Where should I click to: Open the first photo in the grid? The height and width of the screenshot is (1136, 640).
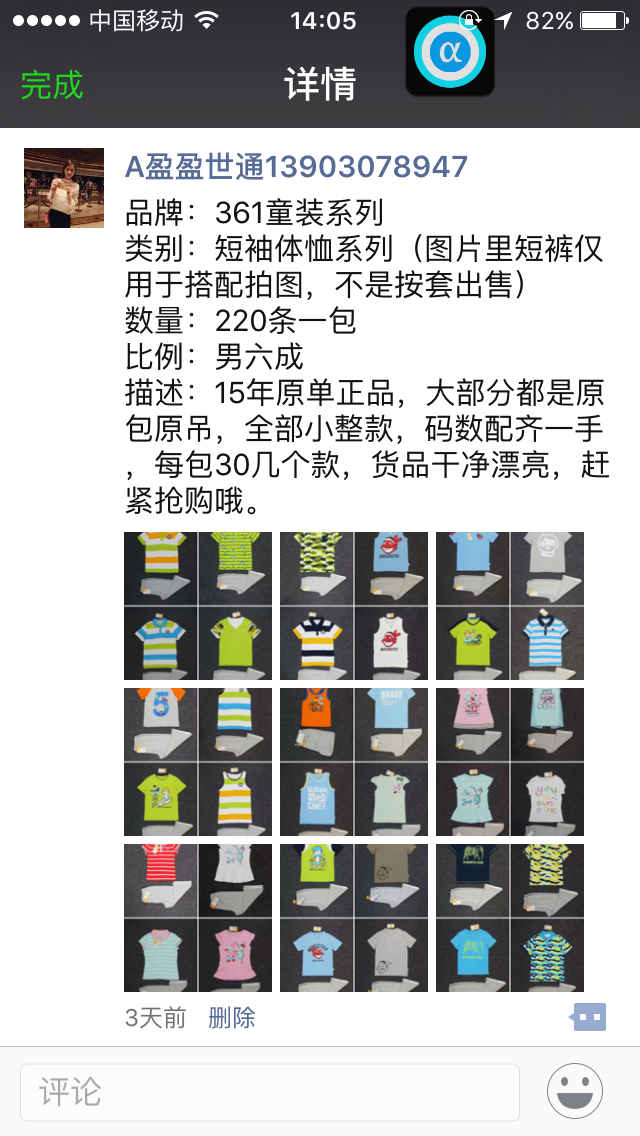(198, 606)
